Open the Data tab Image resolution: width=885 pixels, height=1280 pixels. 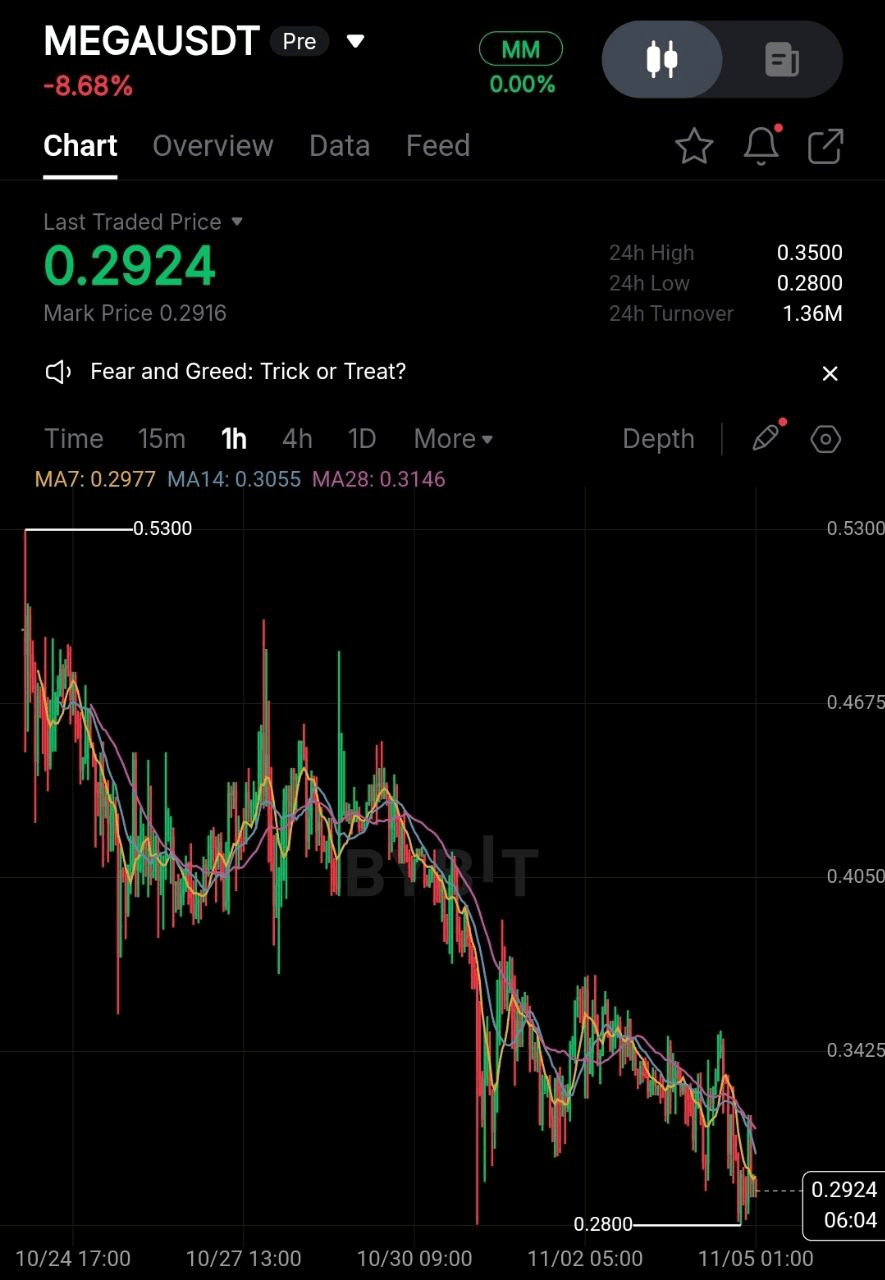[x=339, y=146]
